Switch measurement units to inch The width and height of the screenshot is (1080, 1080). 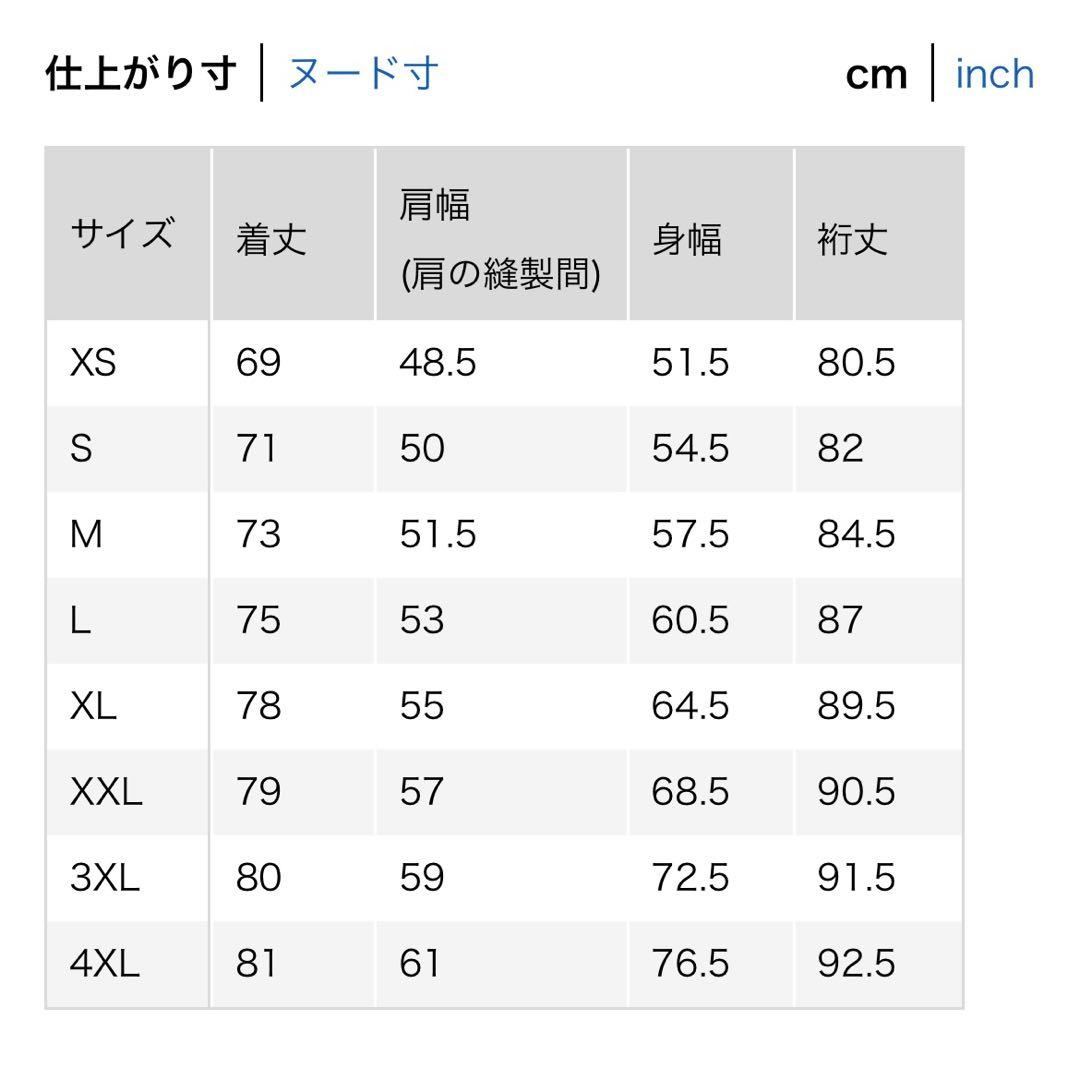994,74
